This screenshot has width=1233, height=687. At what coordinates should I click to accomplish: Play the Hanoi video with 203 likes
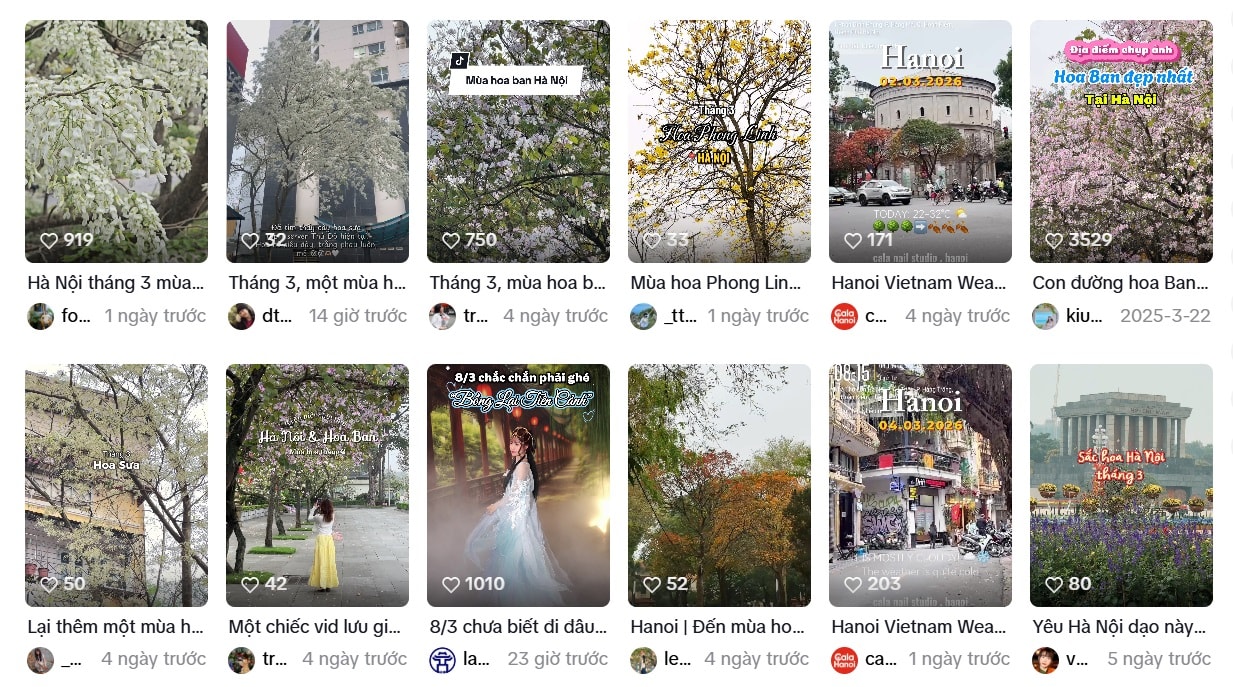point(920,484)
